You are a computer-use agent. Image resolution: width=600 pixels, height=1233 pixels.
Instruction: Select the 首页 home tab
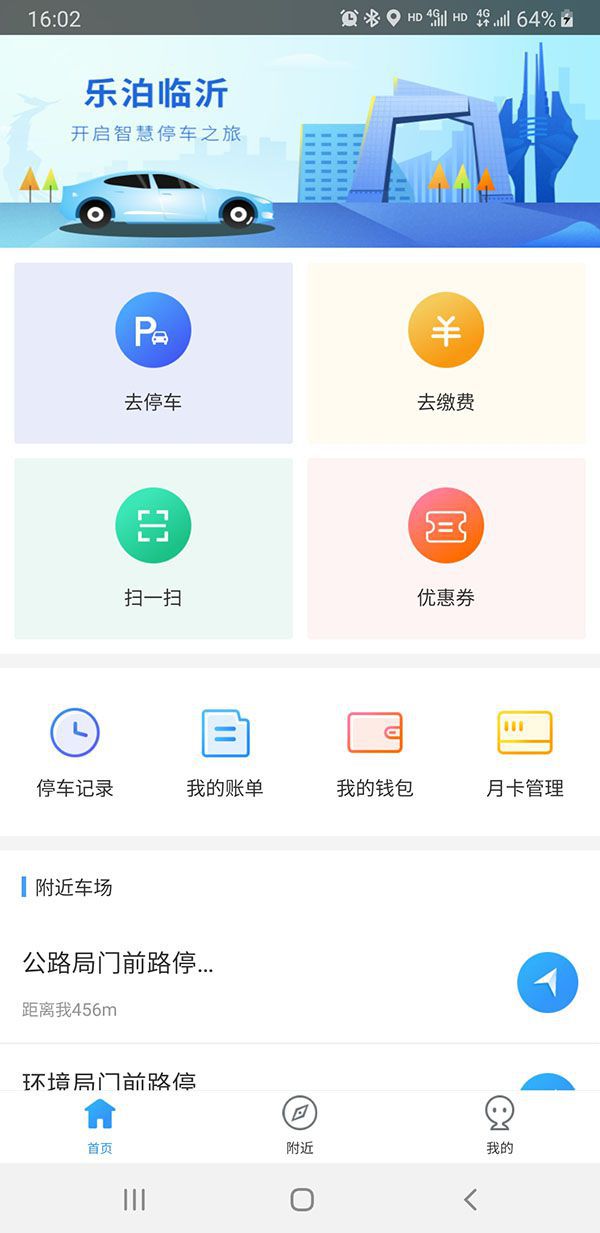point(100,1125)
